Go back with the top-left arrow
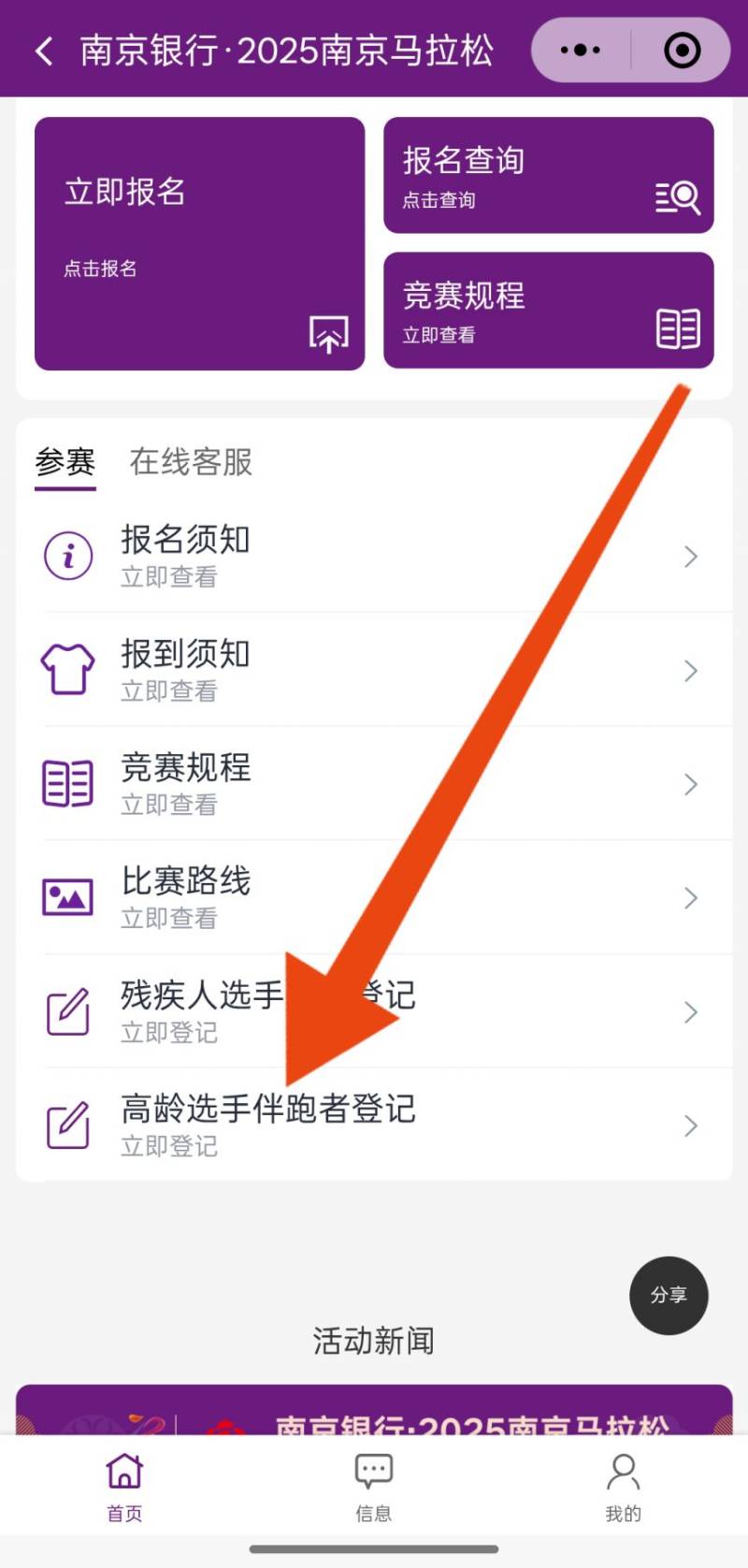This screenshot has height=1568, width=748. click(43, 51)
